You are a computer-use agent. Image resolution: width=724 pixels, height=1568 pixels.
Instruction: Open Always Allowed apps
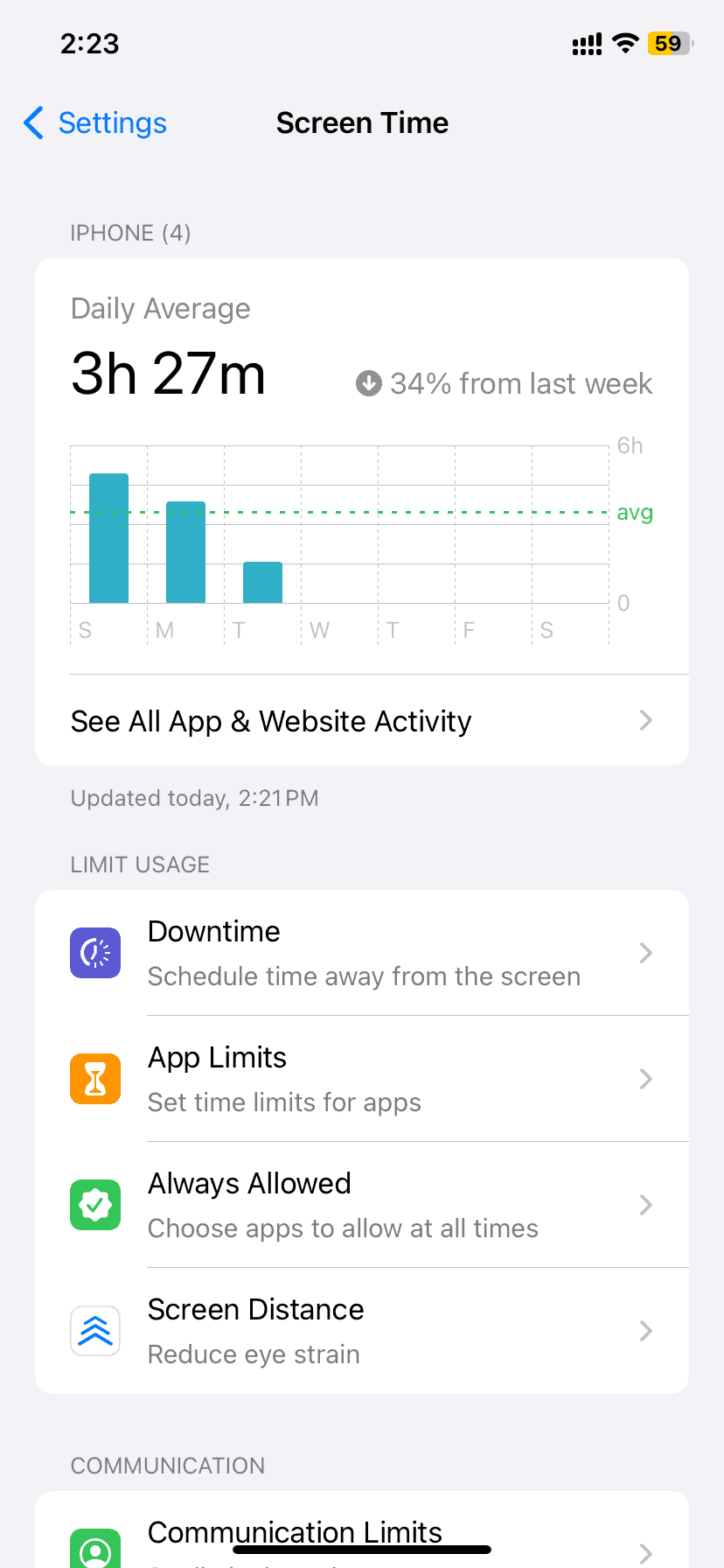tap(362, 1205)
